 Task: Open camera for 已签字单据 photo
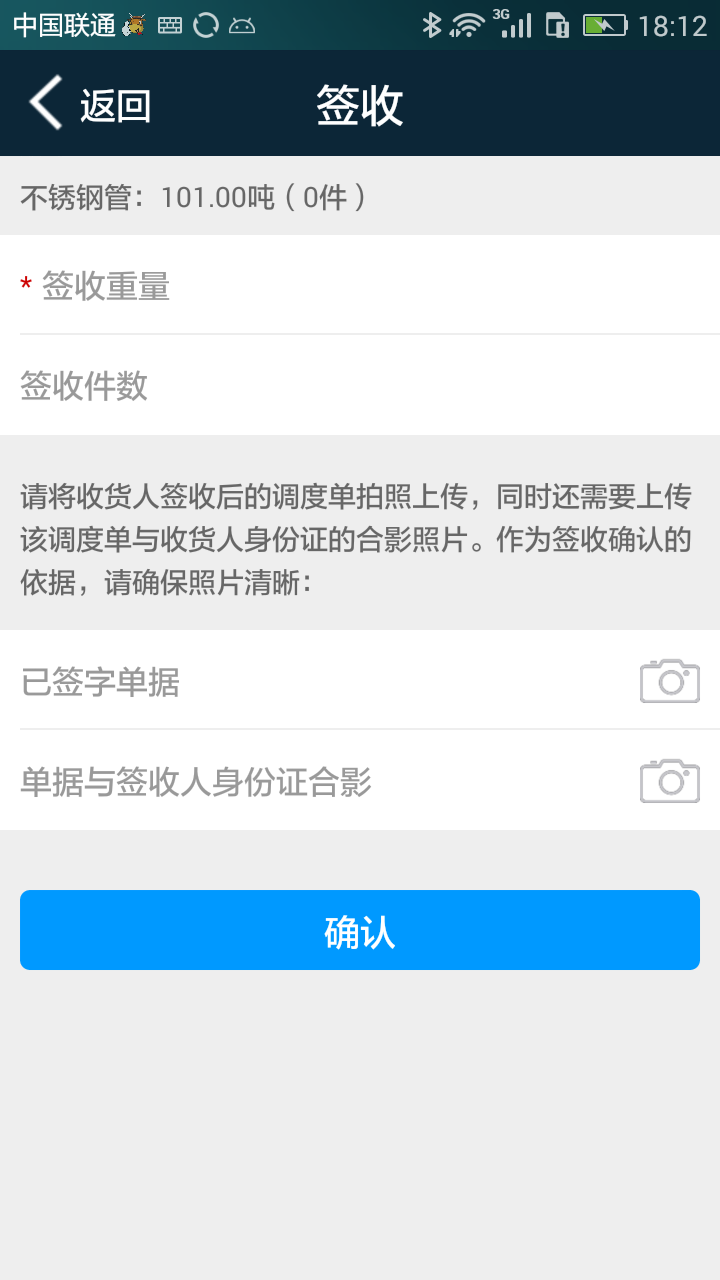point(669,681)
